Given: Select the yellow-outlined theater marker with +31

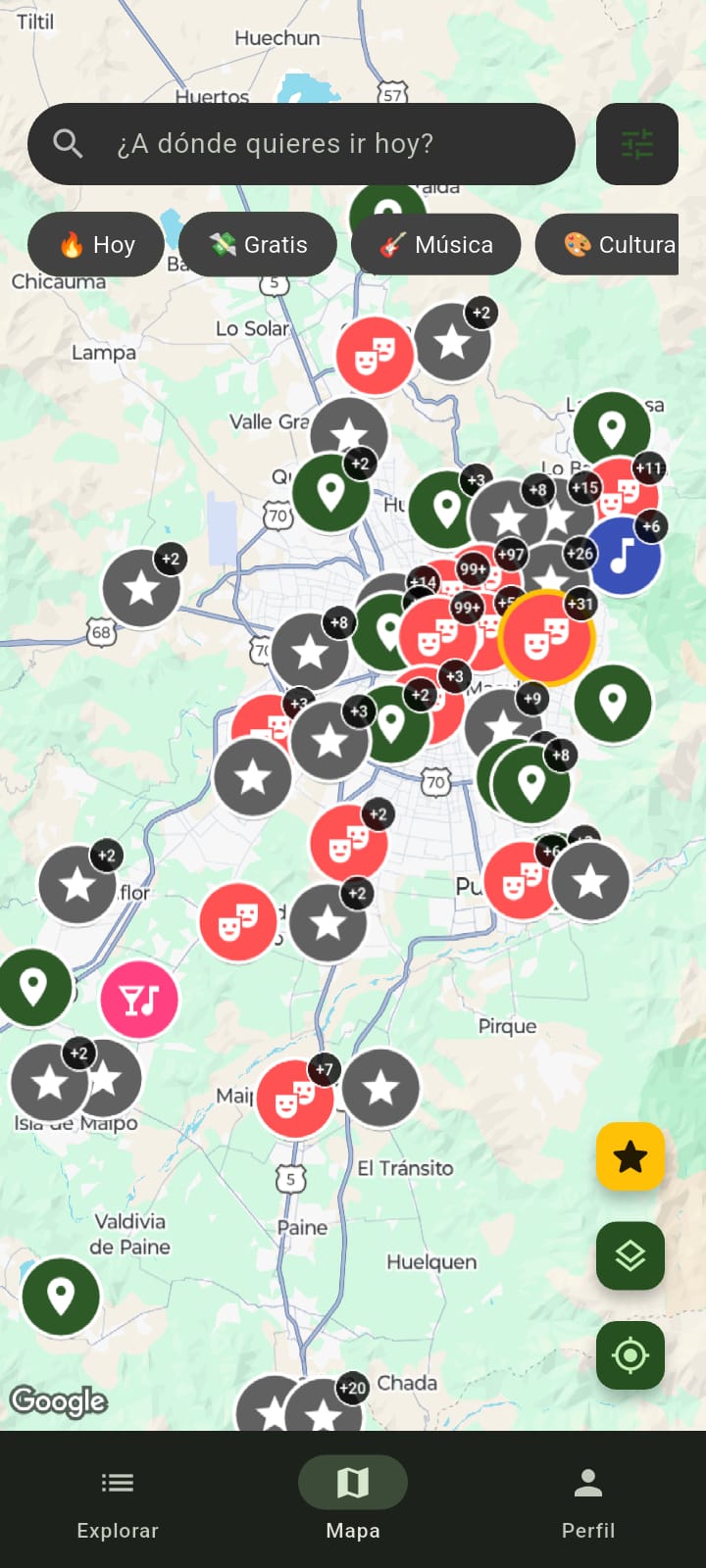Looking at the screenshot, I should 545,638.
